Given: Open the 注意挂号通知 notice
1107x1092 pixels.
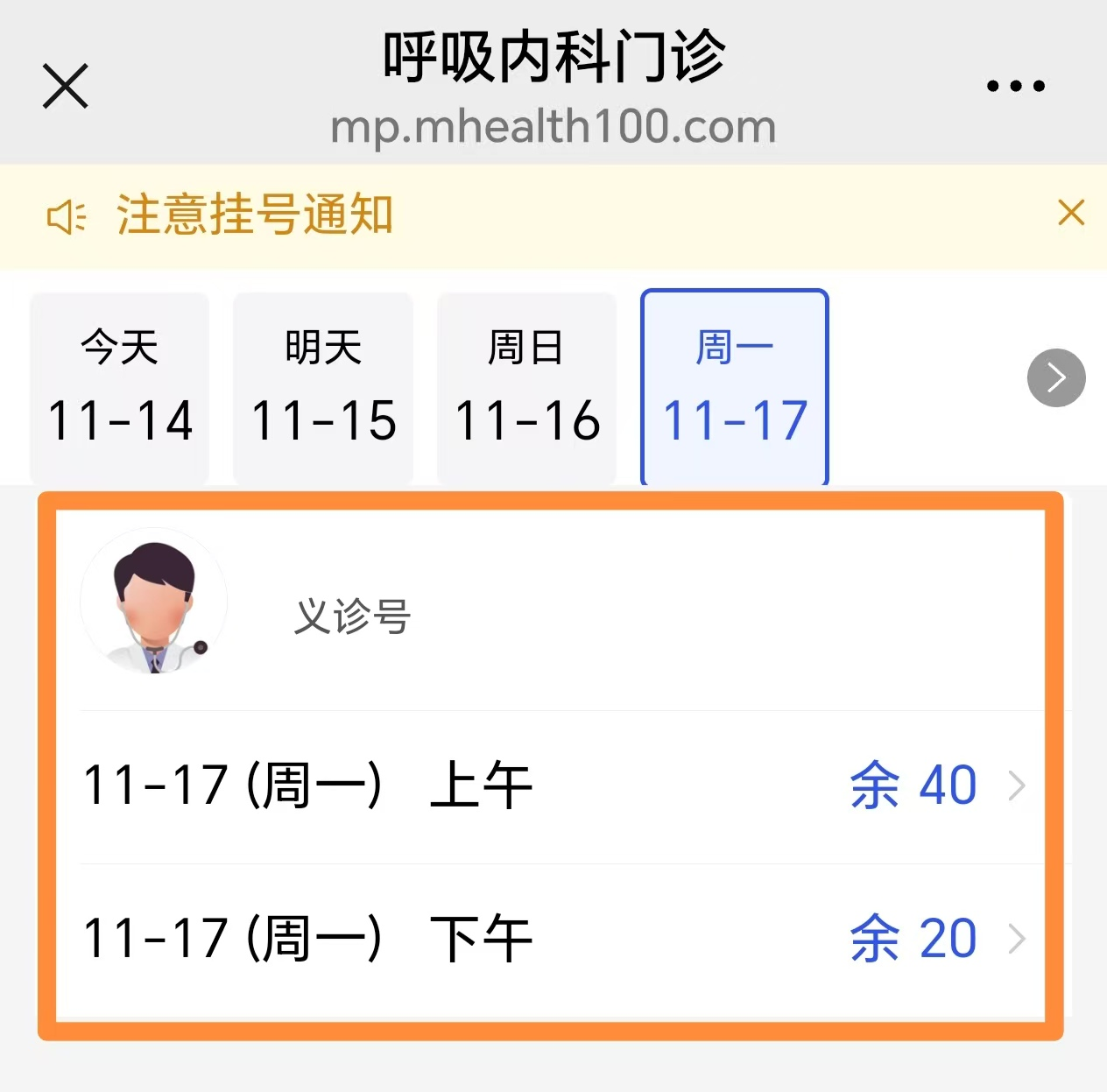Looking at the screenshot, I should (254, 215).
